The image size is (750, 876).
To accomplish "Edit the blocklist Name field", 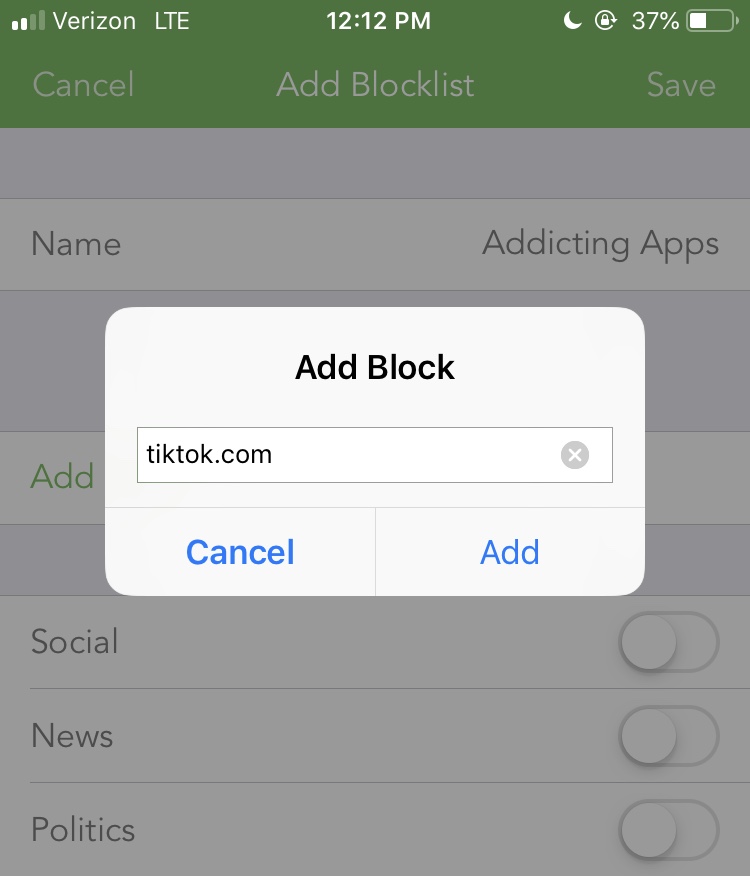I will (x=600, y=244).
